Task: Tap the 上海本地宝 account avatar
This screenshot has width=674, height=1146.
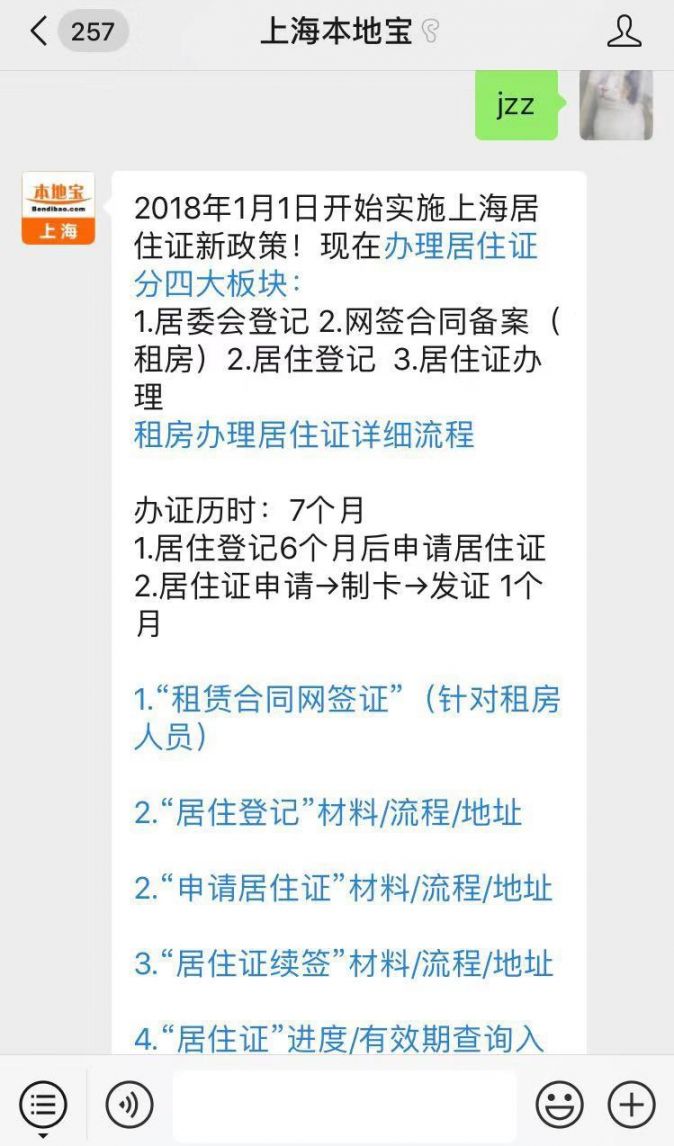Action: (x=58, y=208)
